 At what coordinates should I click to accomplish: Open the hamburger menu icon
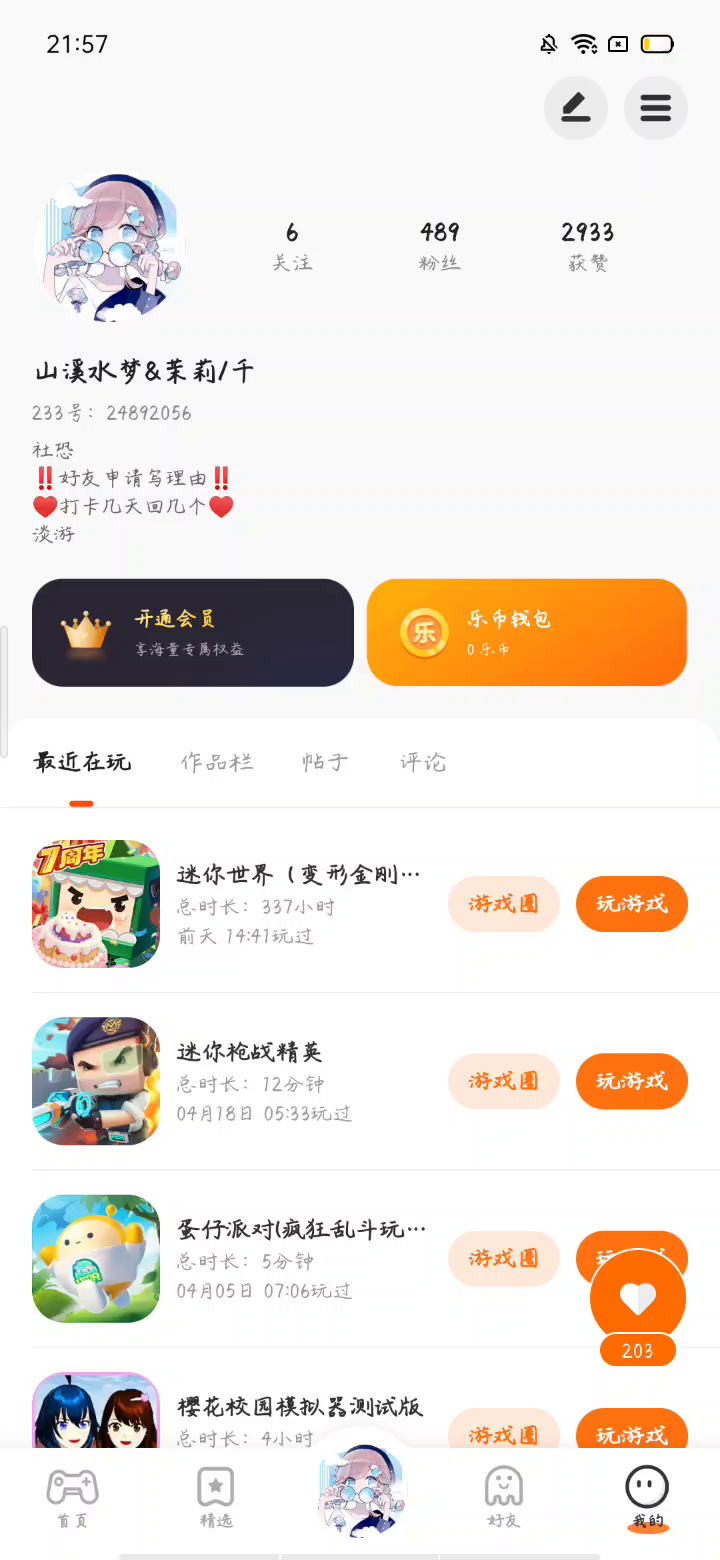pos(656,108)
